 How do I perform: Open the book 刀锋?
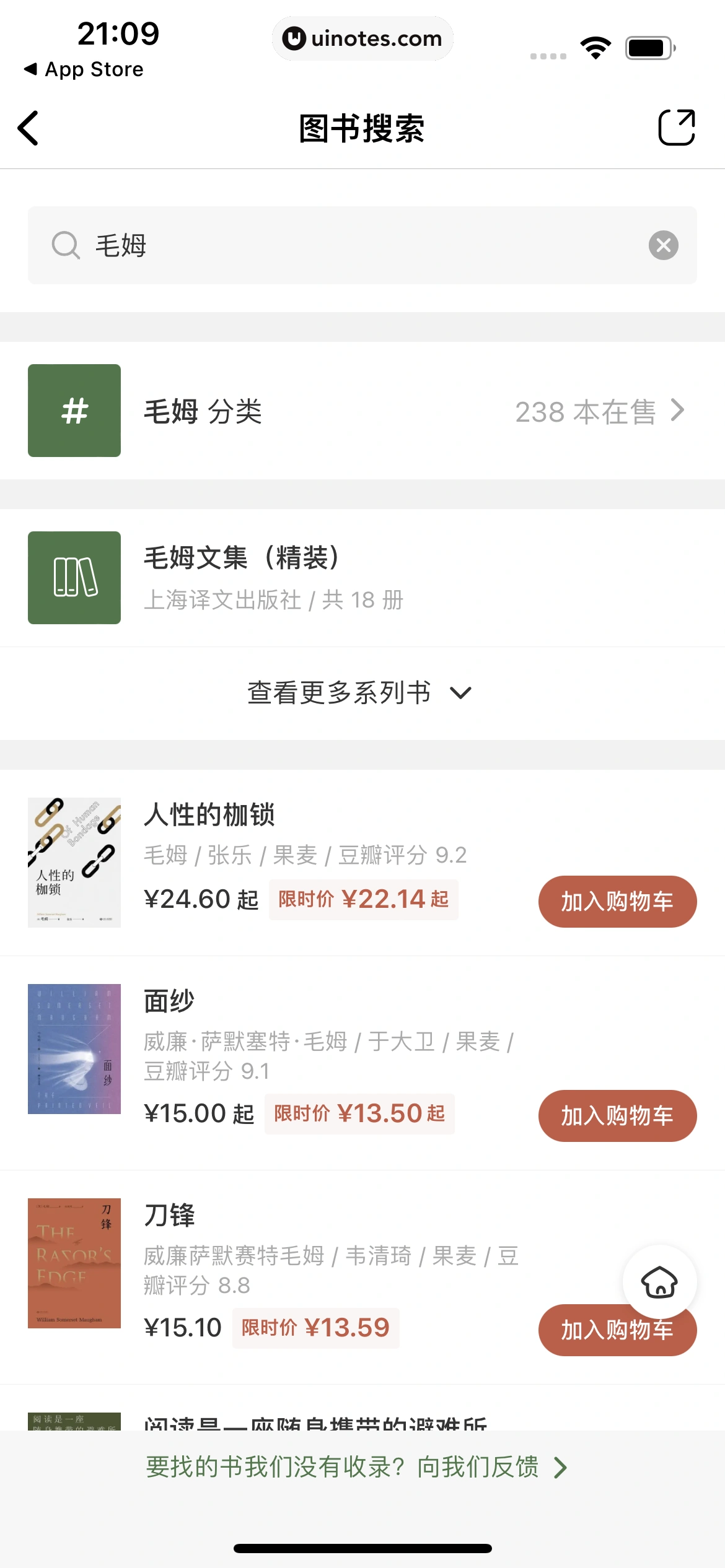tap(169, 1216)
